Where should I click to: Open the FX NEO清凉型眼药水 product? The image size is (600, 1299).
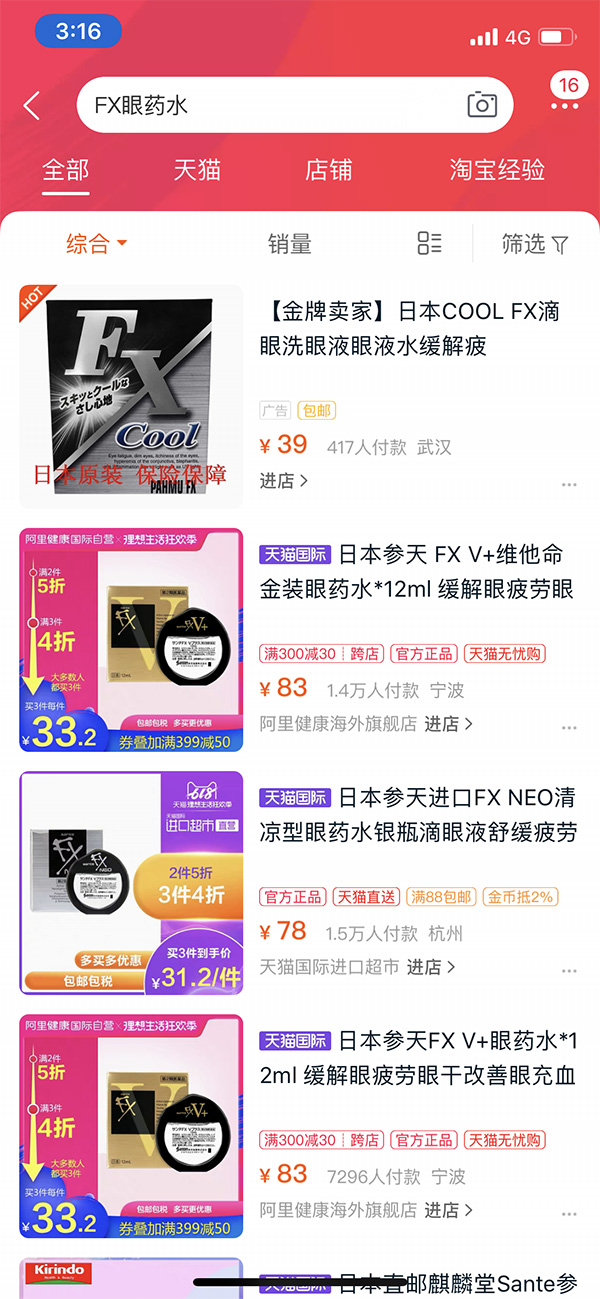(x=417, y=815)
